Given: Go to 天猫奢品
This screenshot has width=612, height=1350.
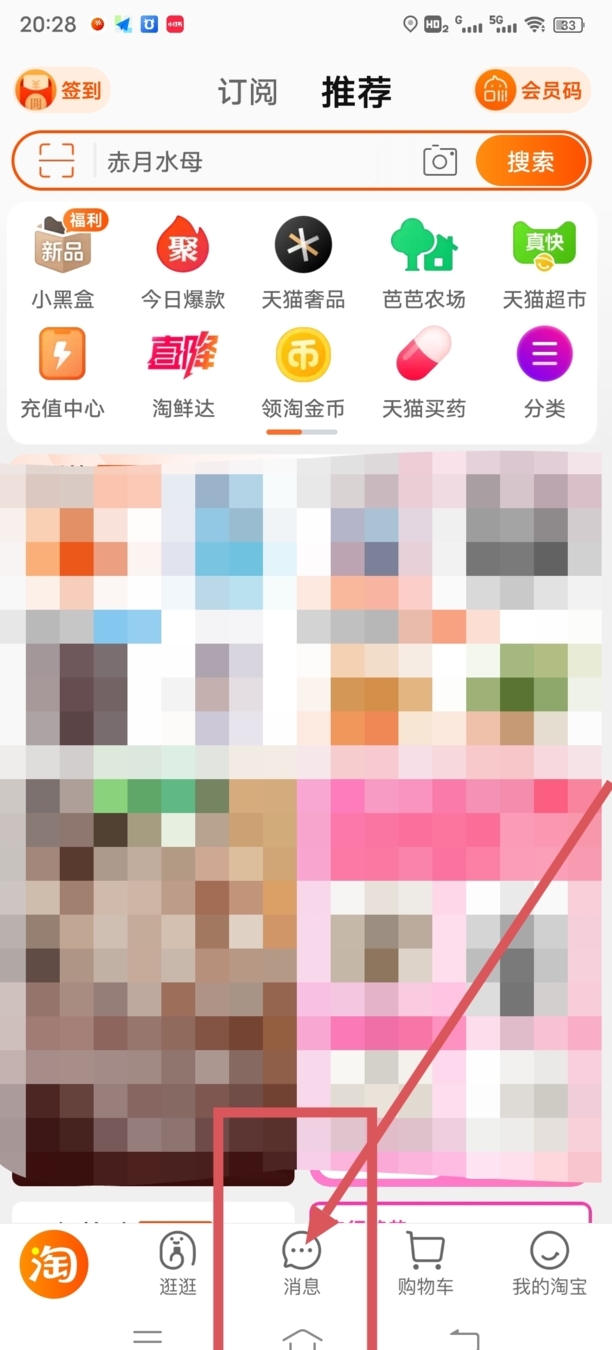Looking at the screenshot, I should (303, 260).
